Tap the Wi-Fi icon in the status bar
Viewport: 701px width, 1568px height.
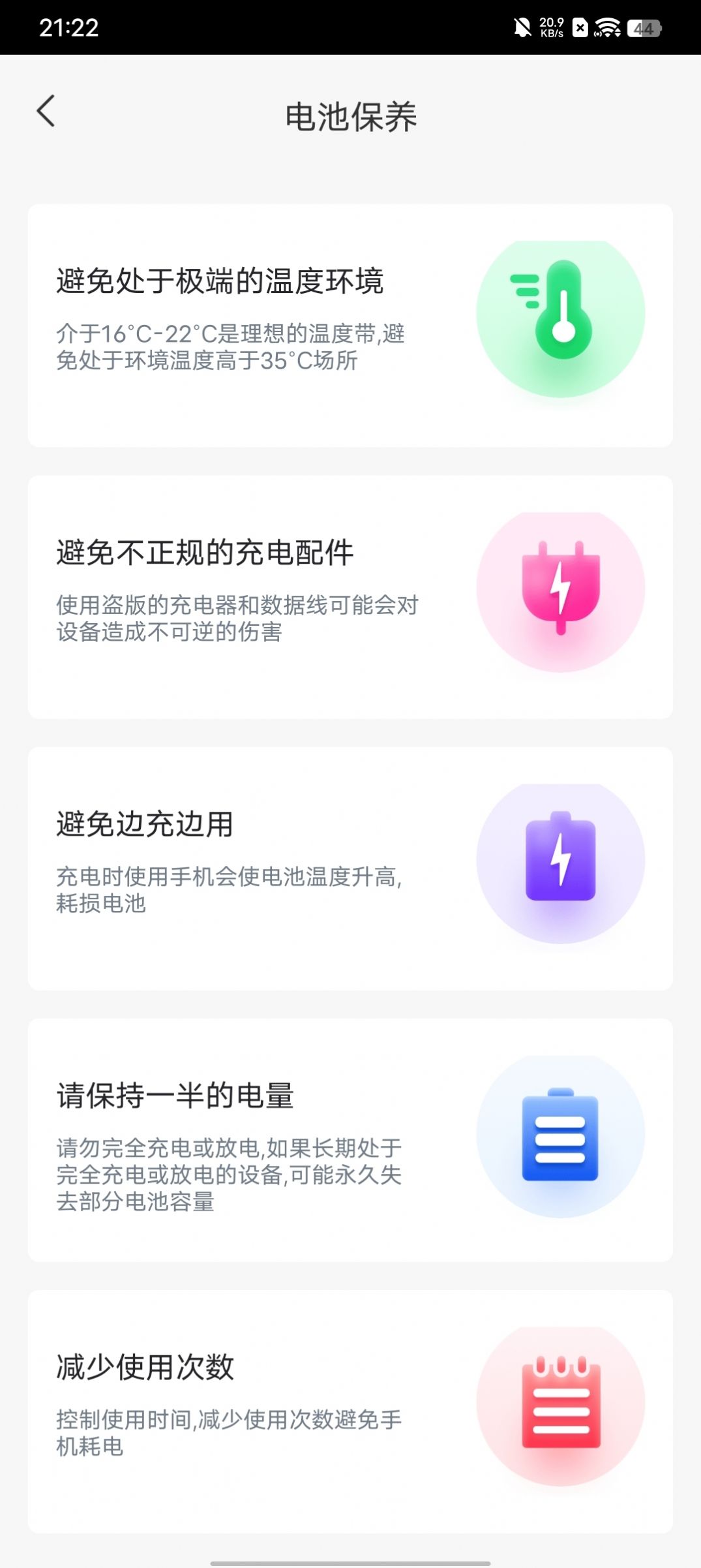tap(606, 27)
